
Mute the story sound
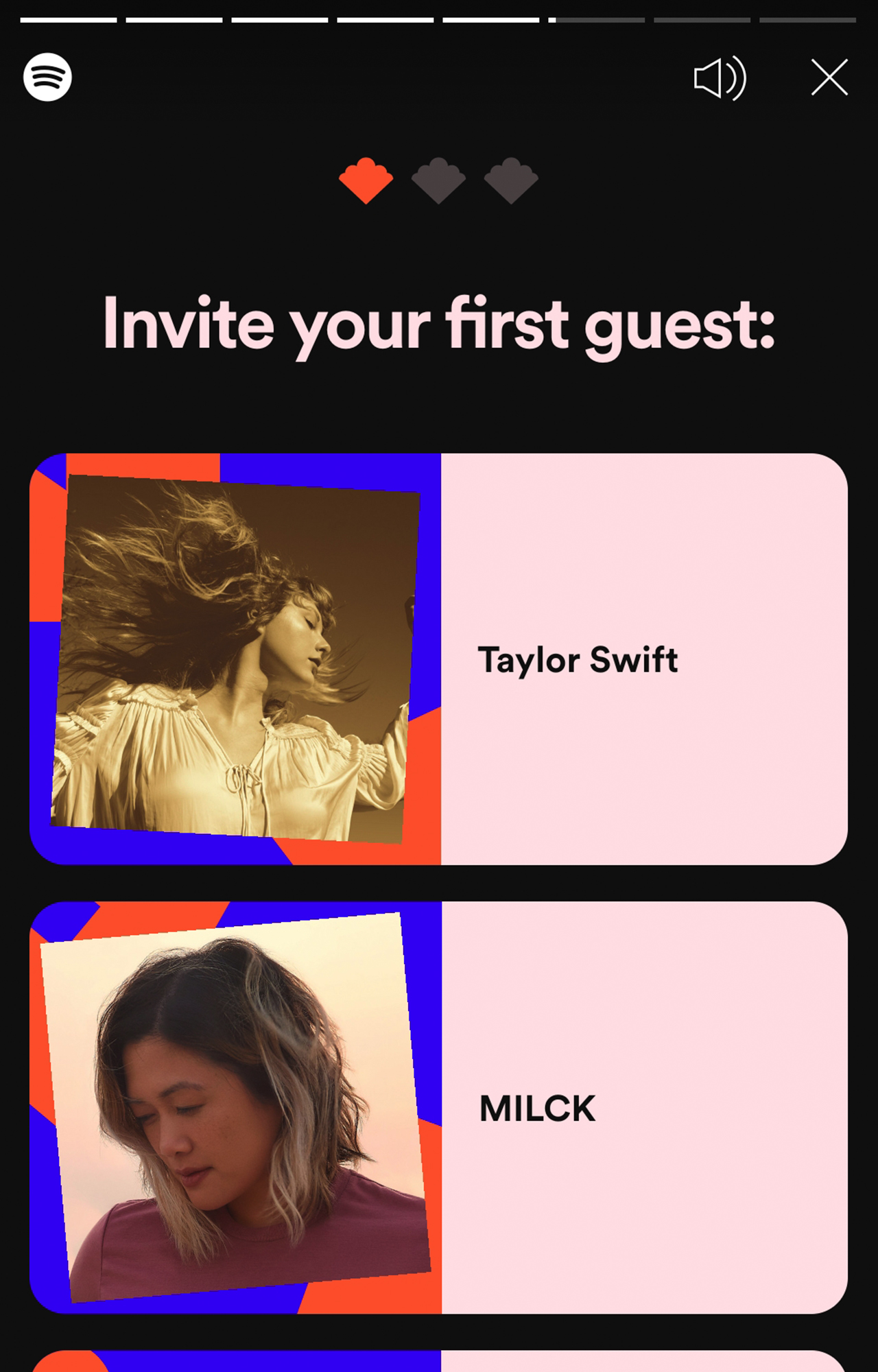(720, 78)
